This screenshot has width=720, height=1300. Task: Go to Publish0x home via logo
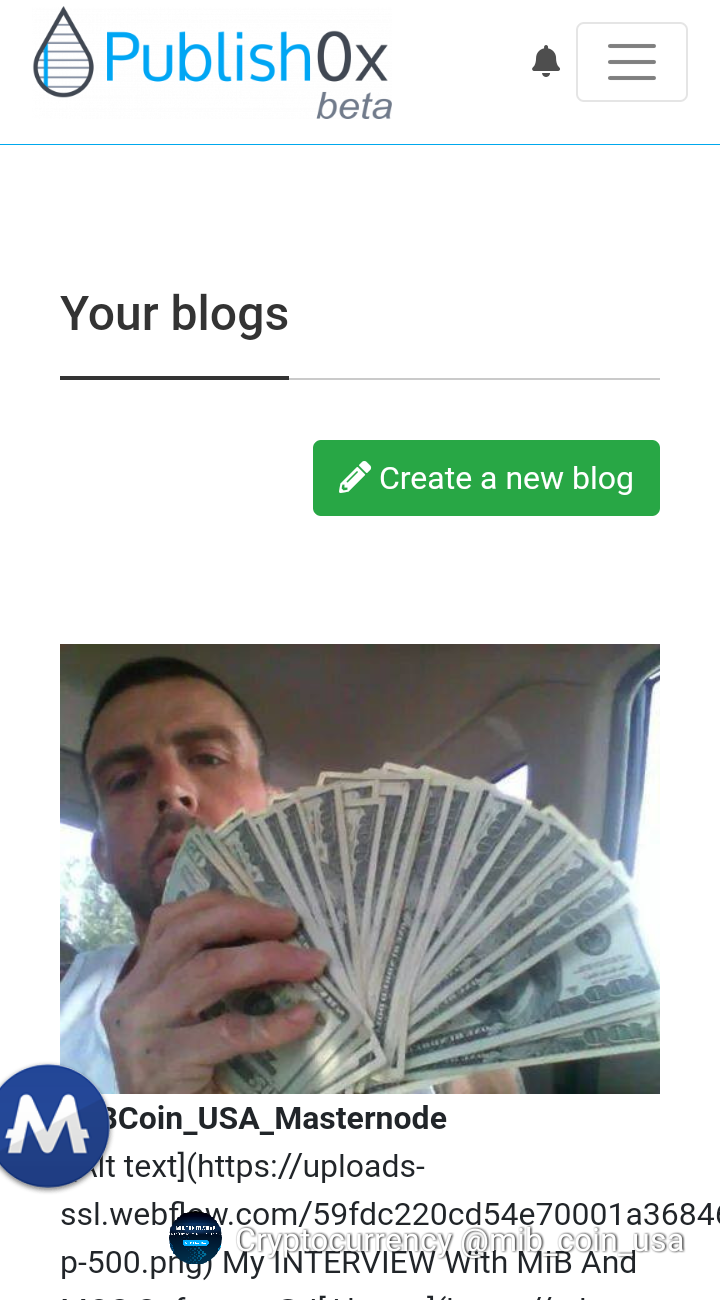tap(212, 62)
